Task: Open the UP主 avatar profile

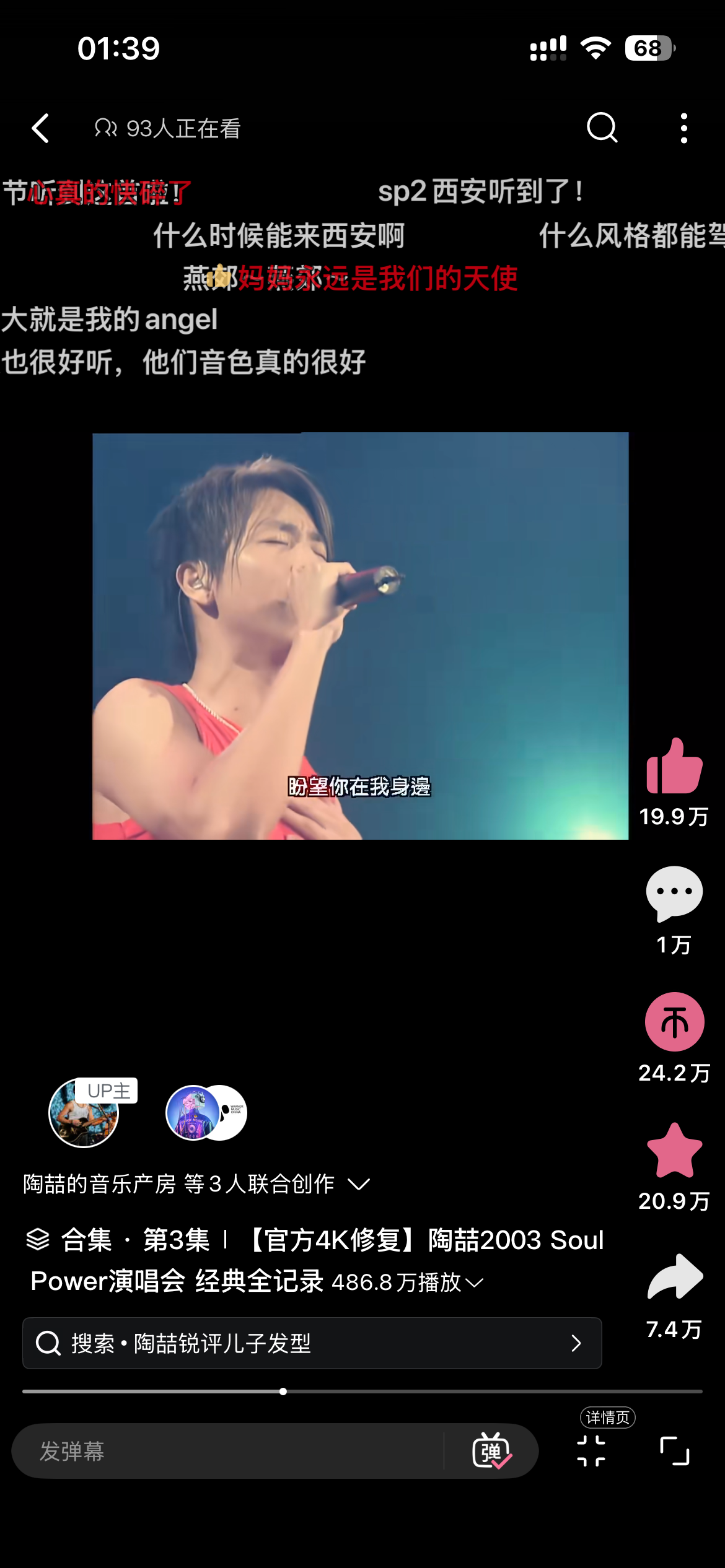Action: pos(84,1113)
